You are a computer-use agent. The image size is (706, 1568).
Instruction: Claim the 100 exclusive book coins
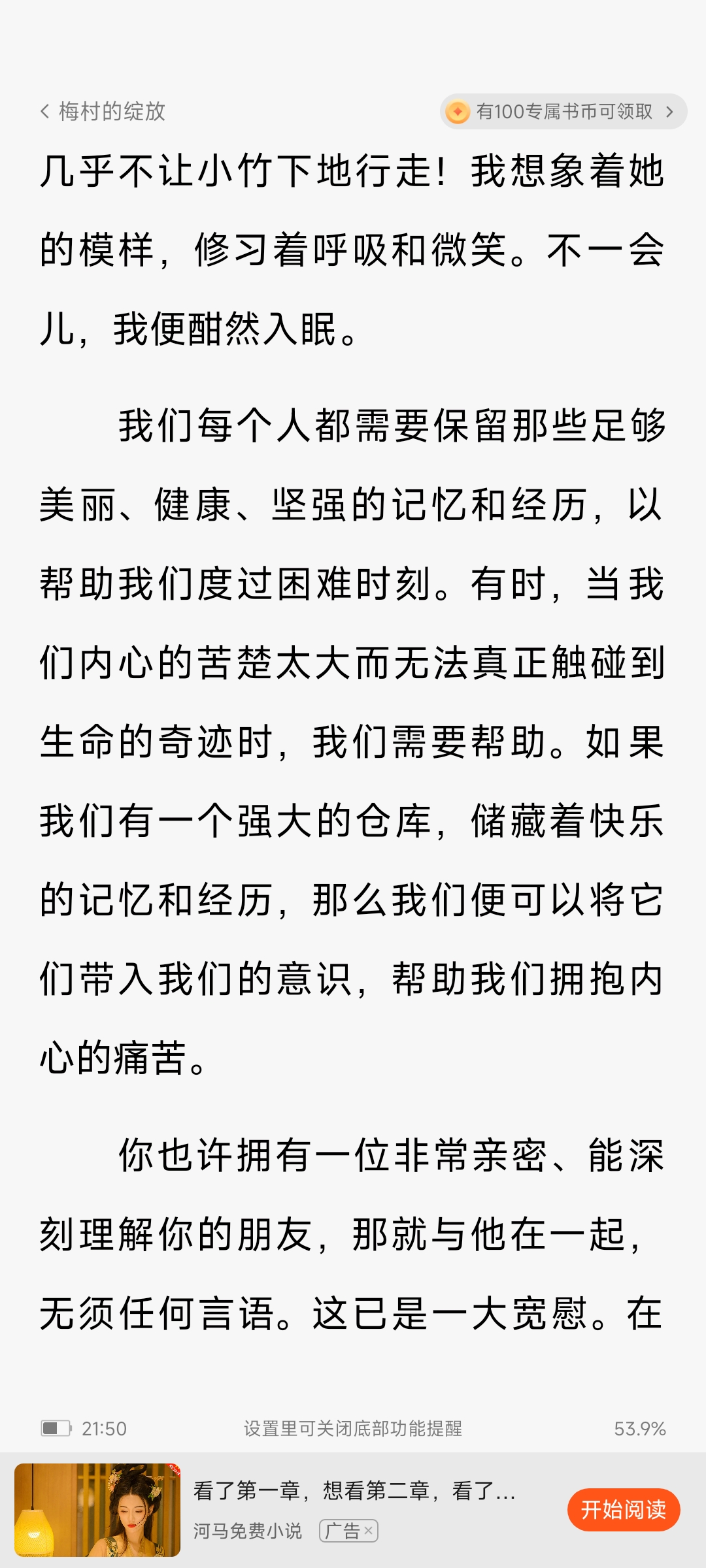pyautogui.click(x=563, y=112)
